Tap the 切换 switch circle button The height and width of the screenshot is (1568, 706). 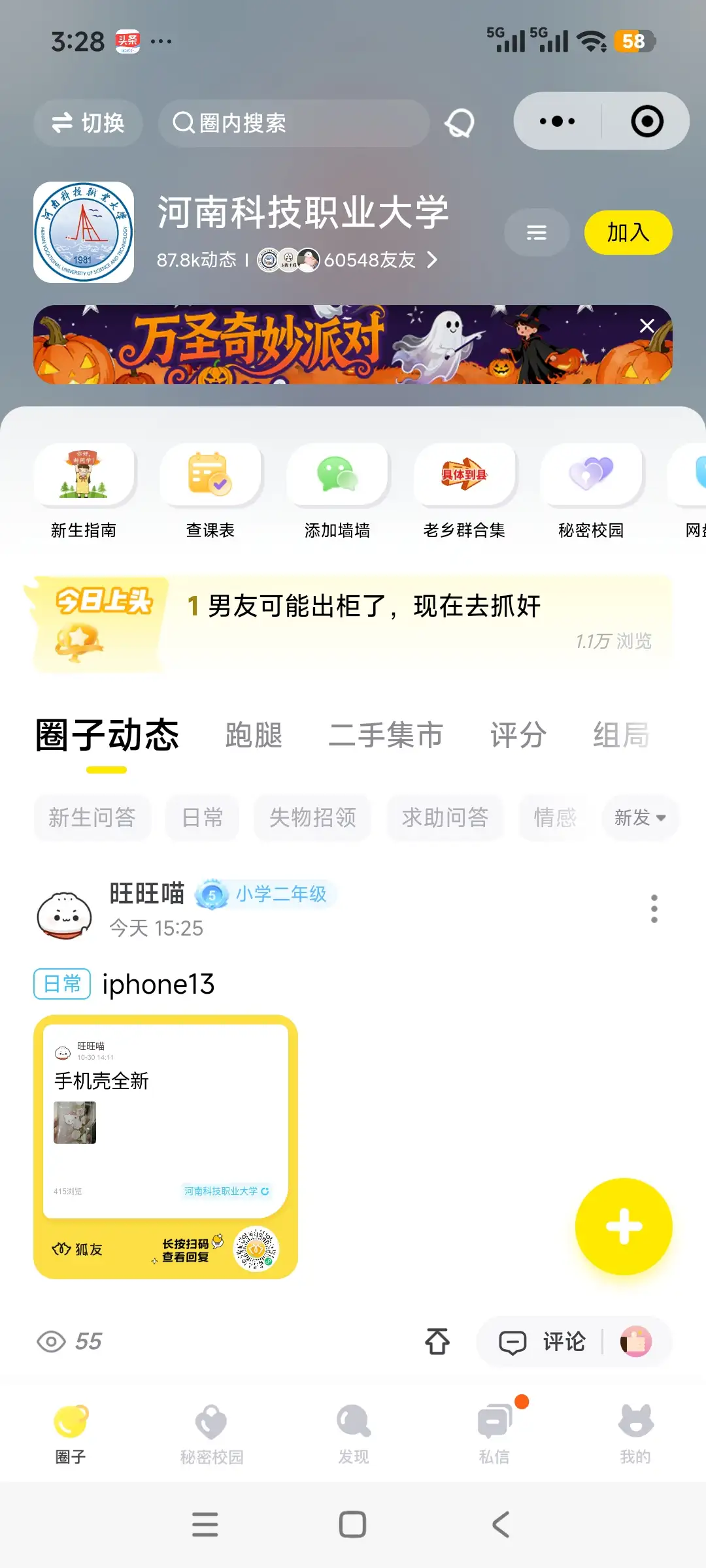tap(88, 123)
